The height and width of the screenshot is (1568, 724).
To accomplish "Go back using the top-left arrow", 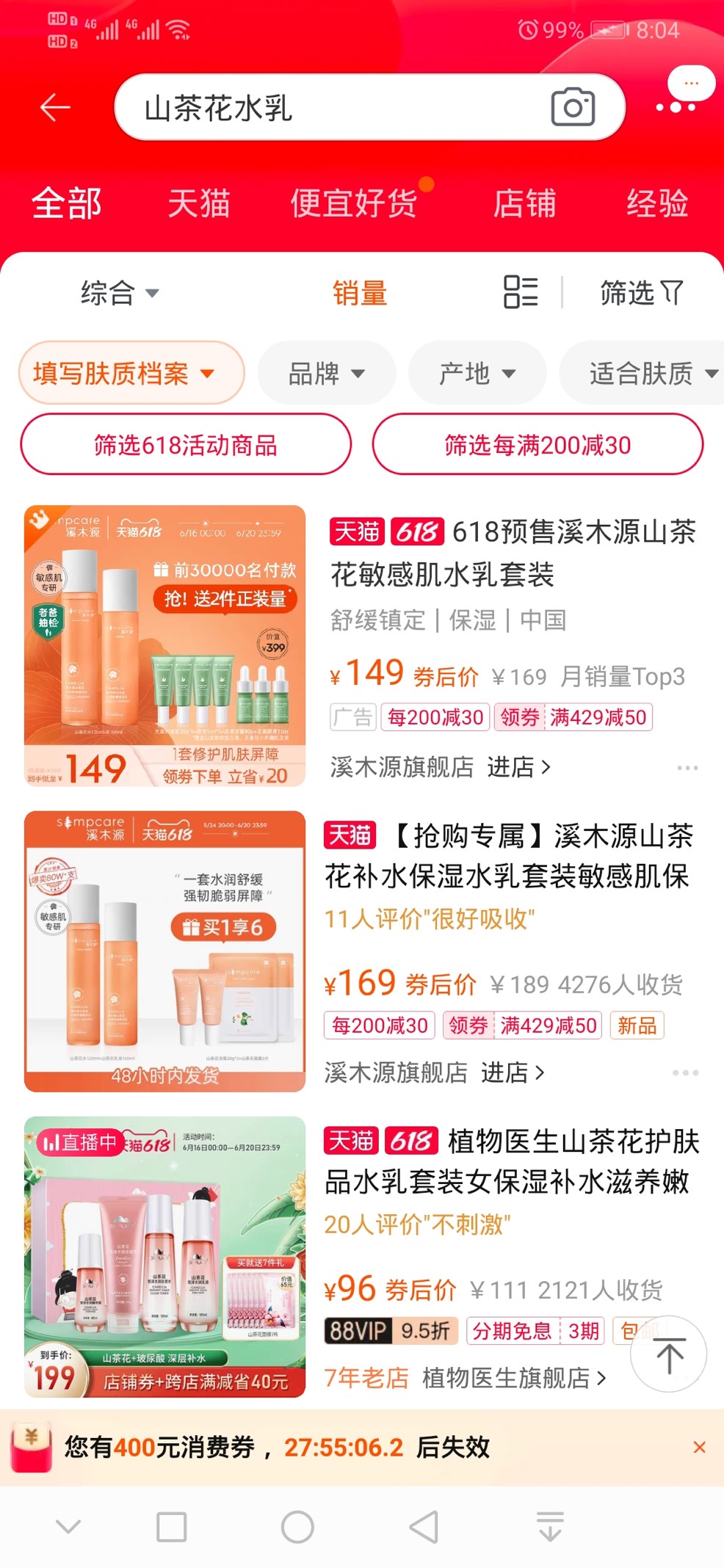I will pos(55,107).
